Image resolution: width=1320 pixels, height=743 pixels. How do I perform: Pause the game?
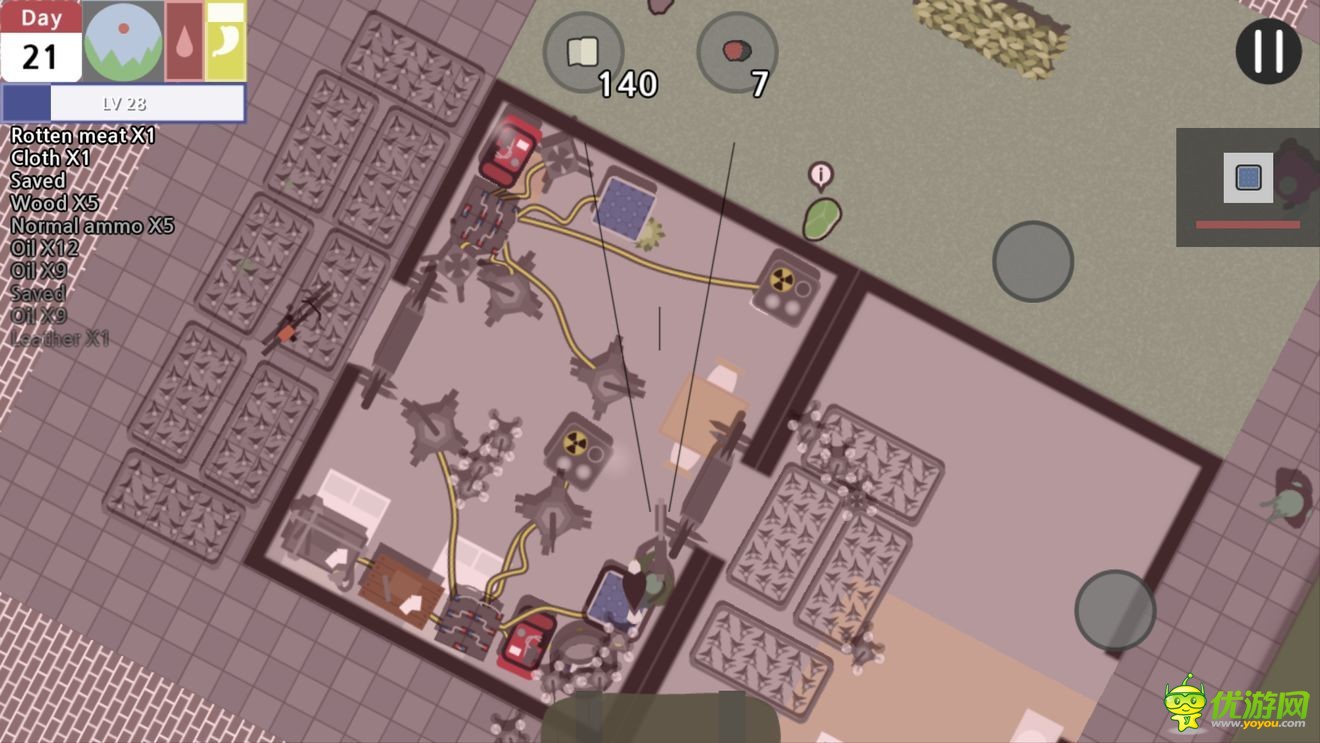pyautogui.click(x=1268, y=51)
